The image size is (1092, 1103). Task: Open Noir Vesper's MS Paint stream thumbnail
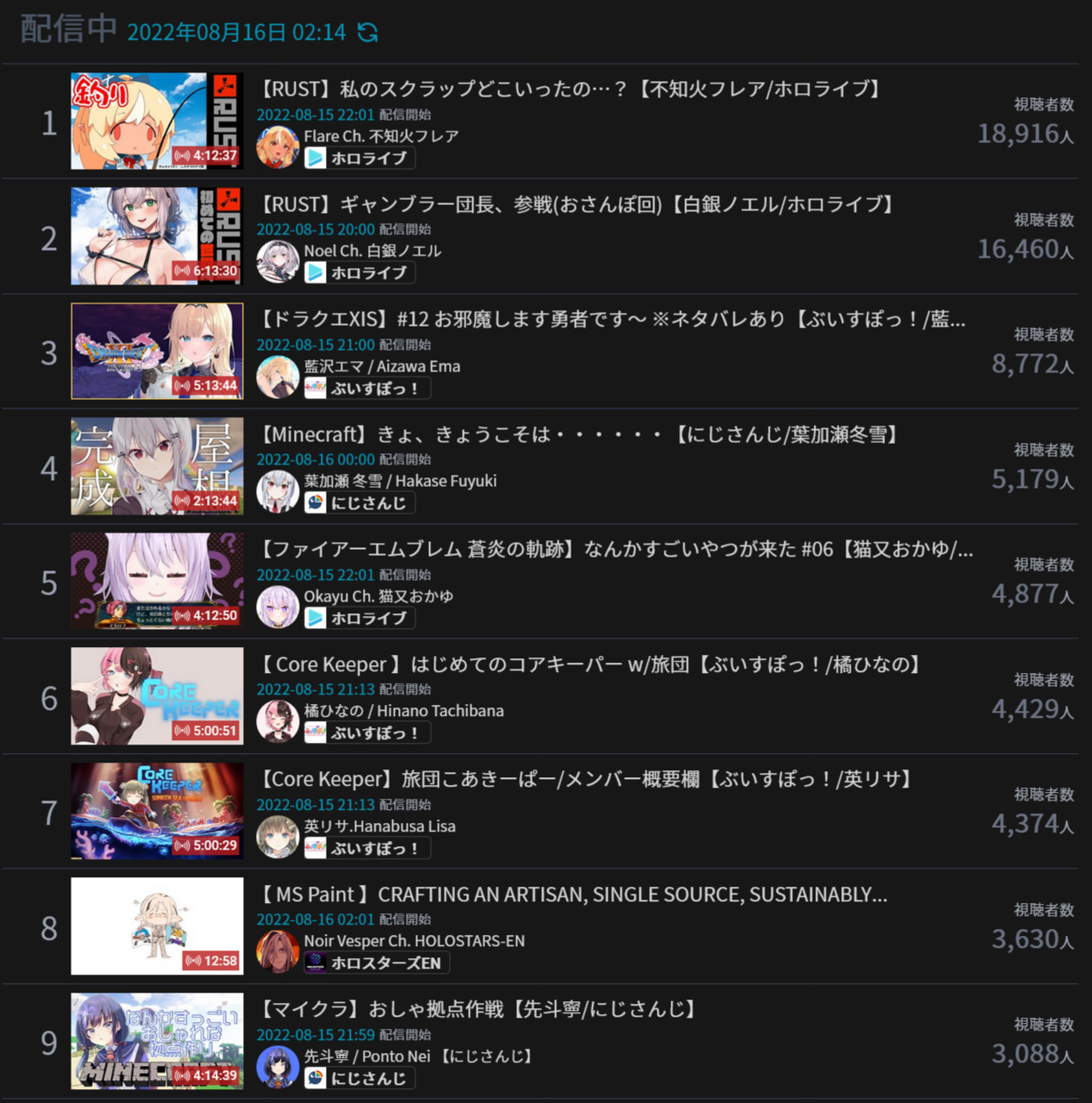157,926
